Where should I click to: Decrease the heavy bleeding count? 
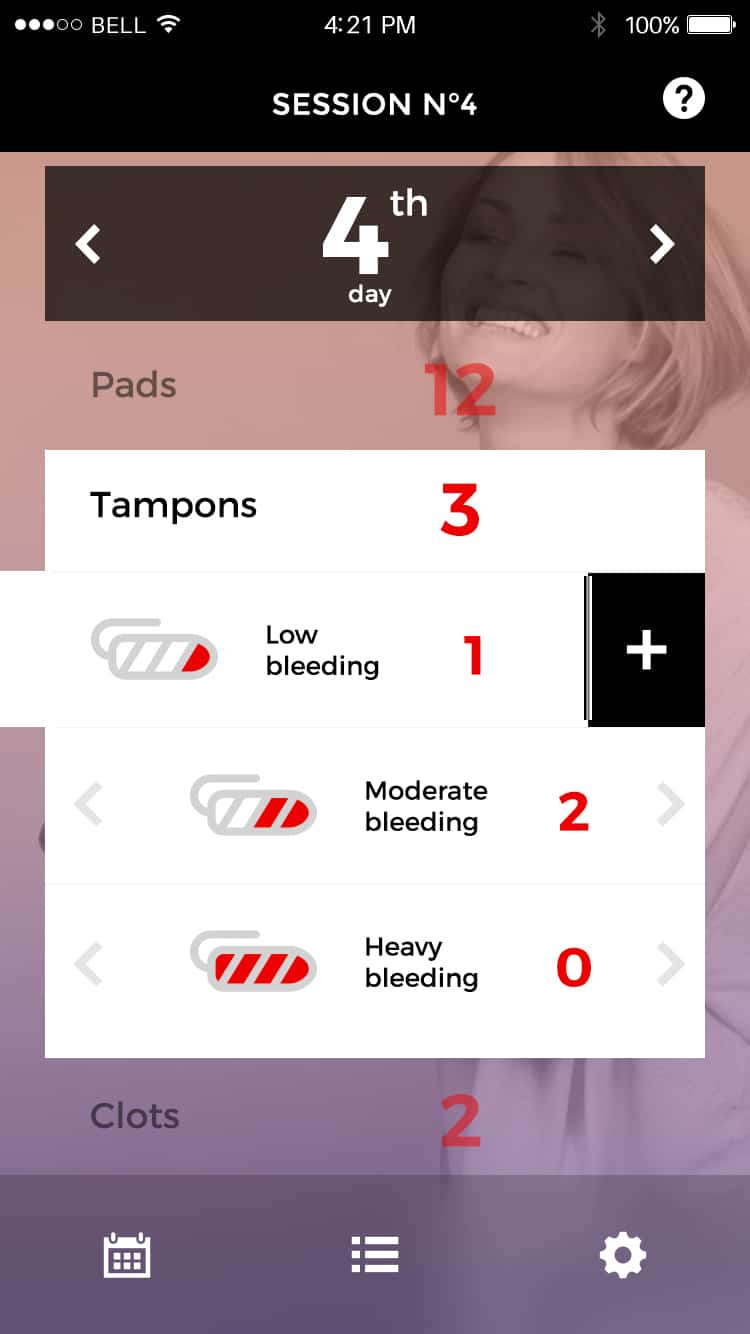tap(89, 965)
